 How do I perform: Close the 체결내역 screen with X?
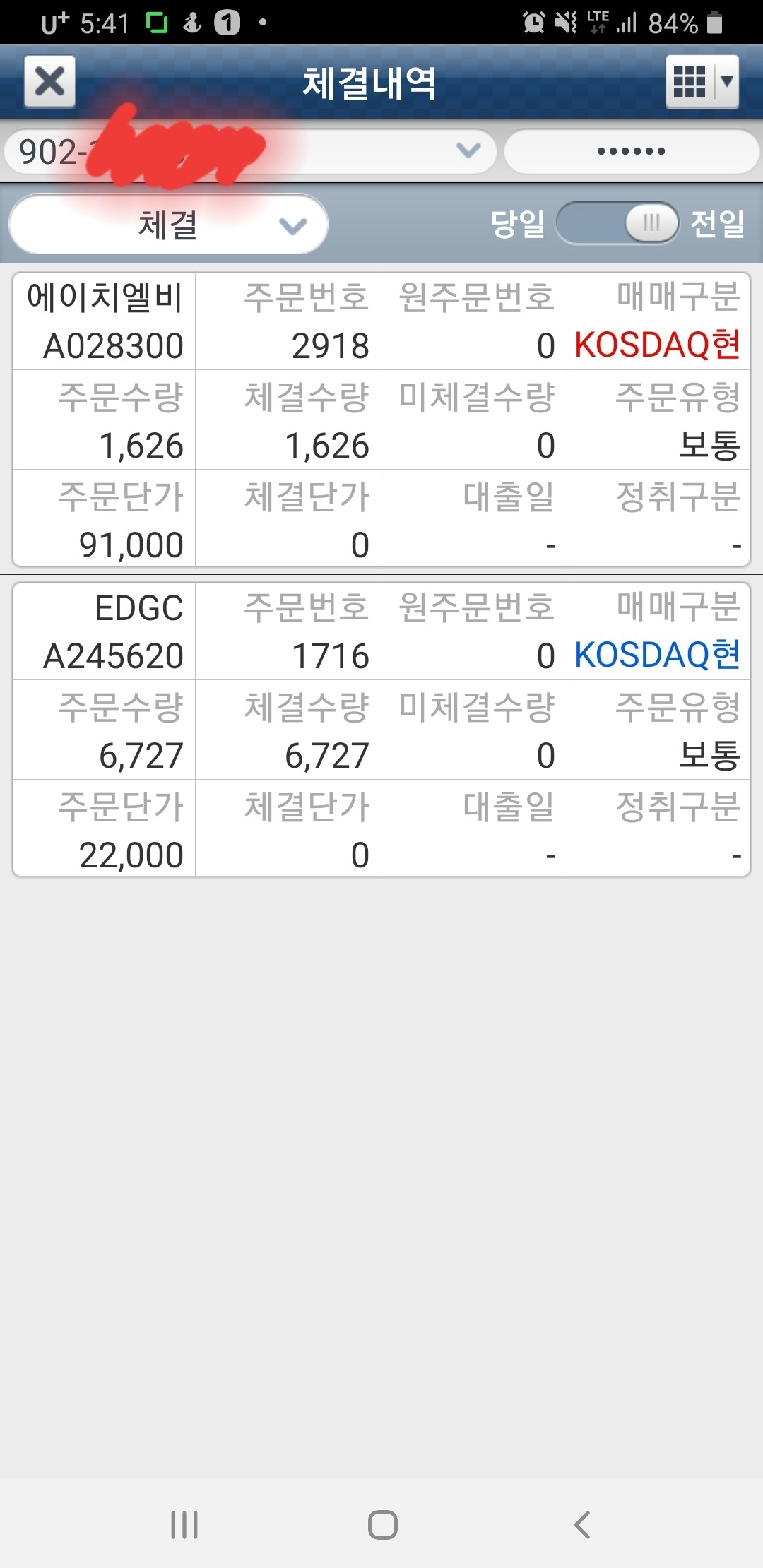[x=49, y=81]
